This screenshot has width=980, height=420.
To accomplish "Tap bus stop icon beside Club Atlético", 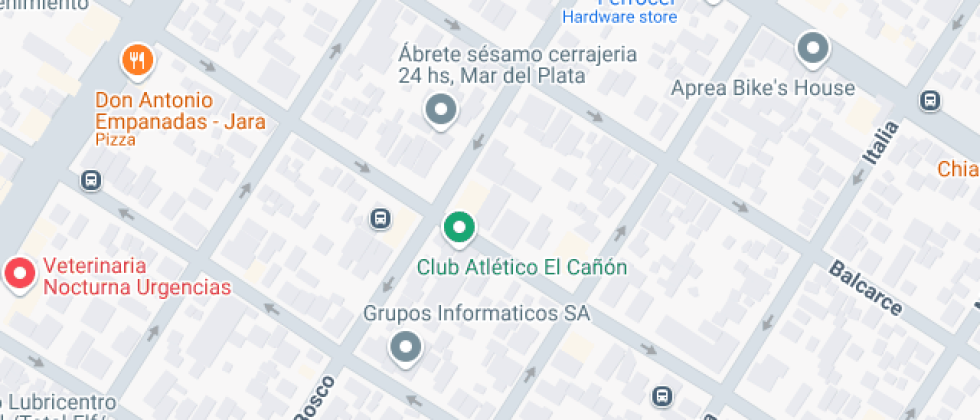I will tap(380, 218).
